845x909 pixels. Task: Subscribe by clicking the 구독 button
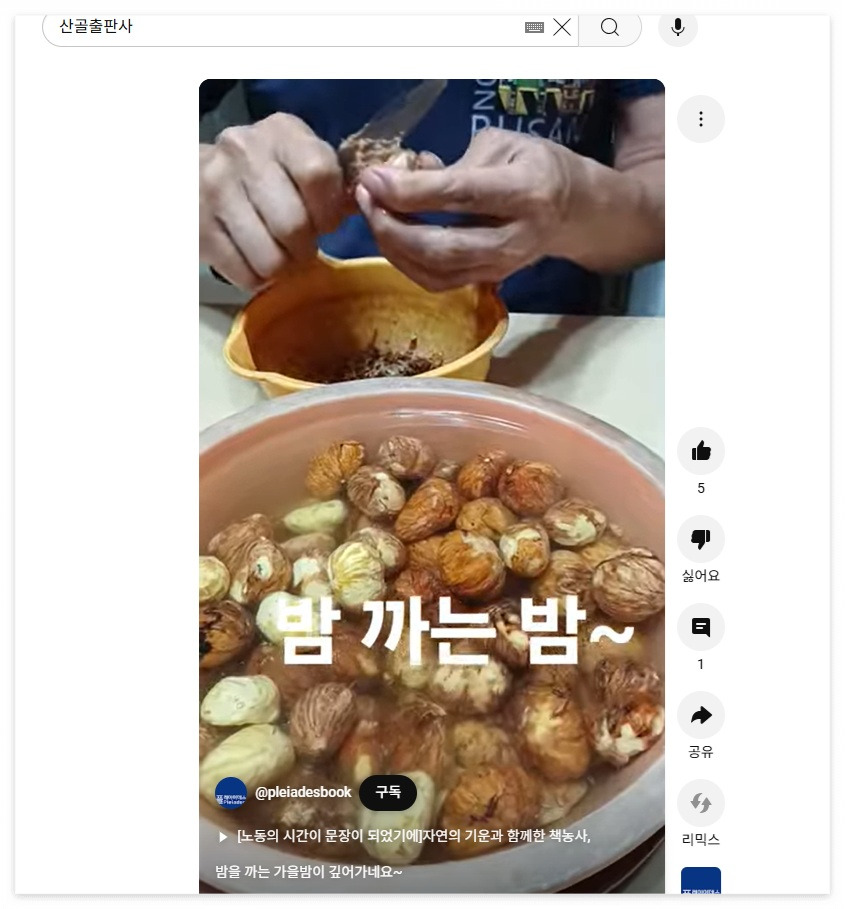pyautogui.click(x=387, y=792)
